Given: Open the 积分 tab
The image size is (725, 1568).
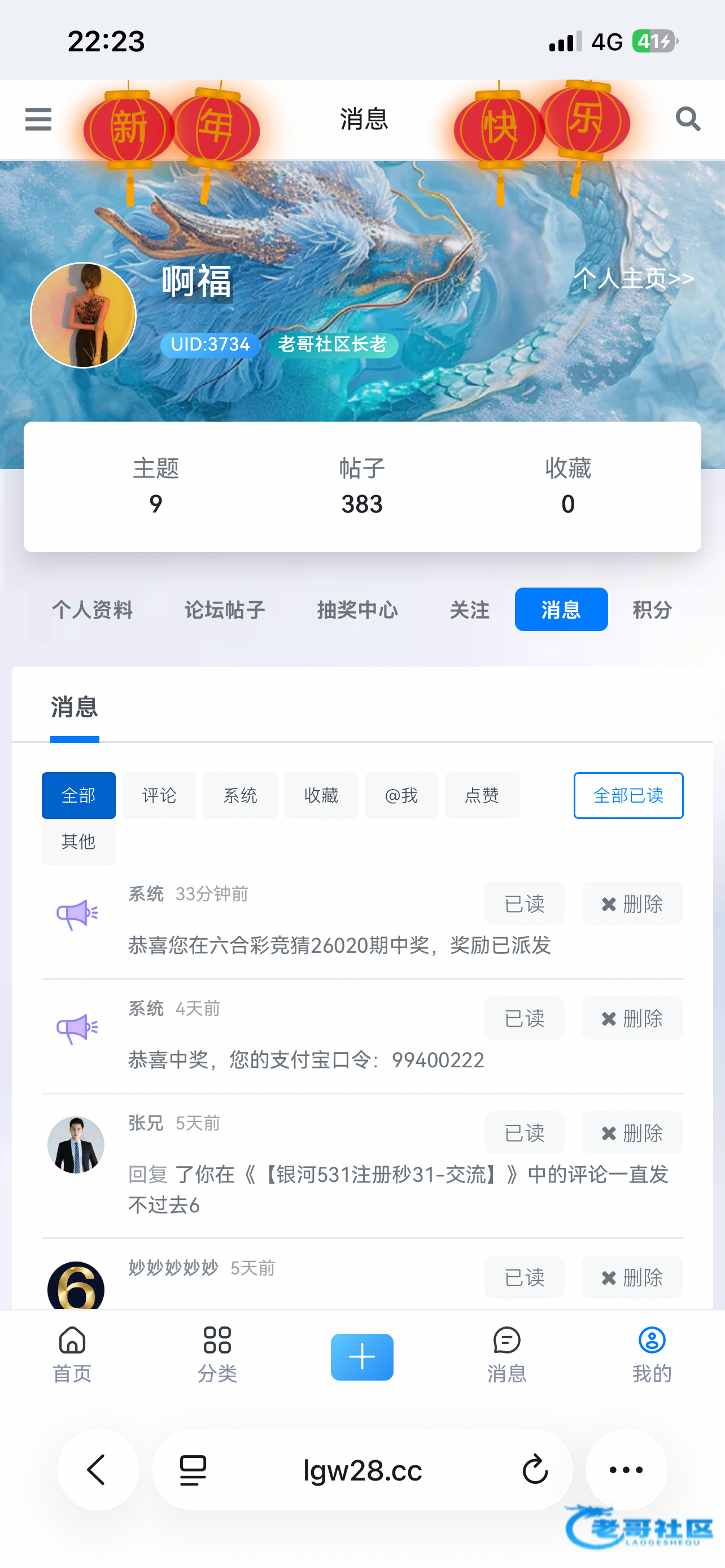Looking at the screenshot, I should [x=652, y=609].
